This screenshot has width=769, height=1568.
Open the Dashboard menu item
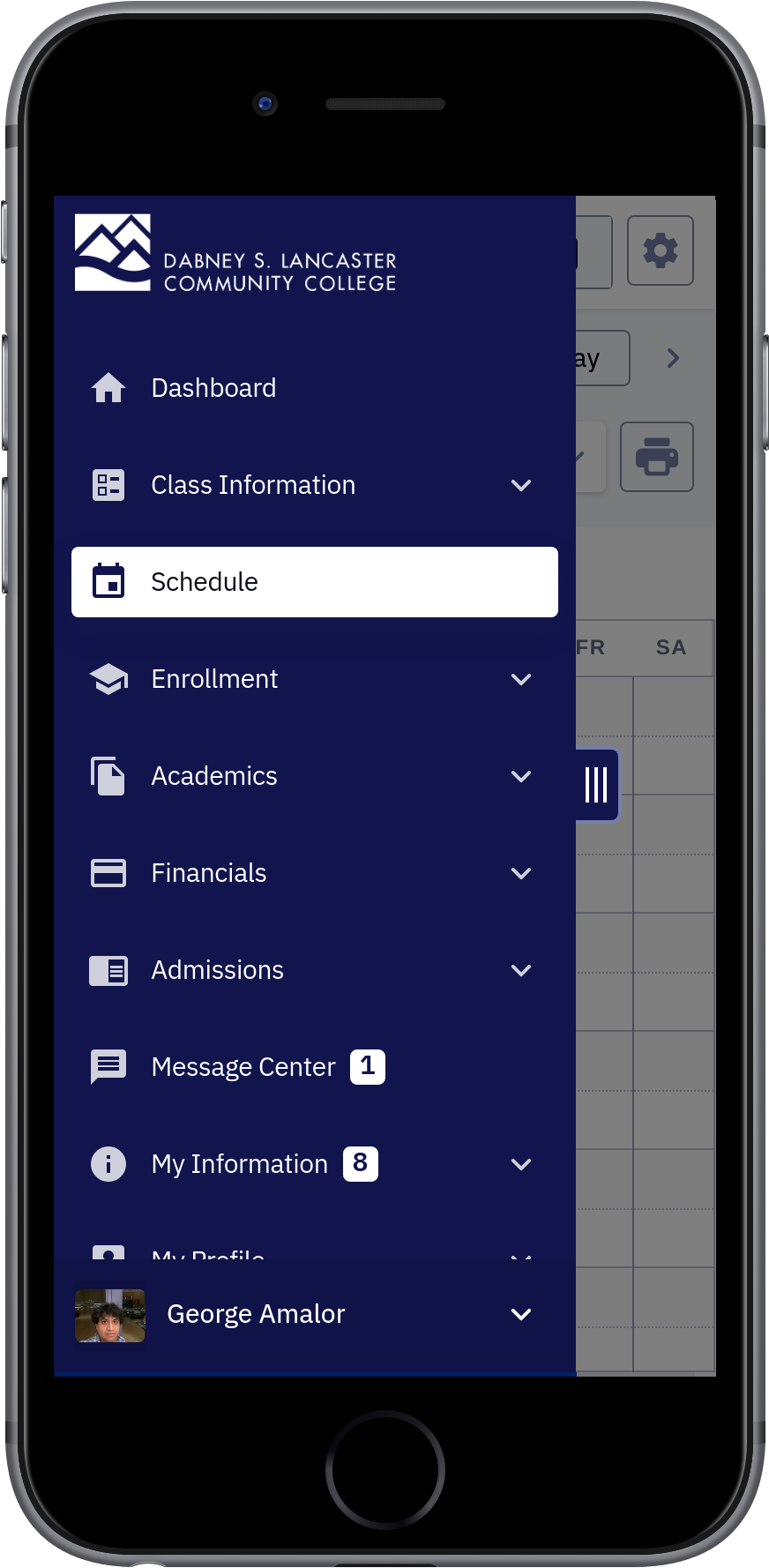[x=315, y=388]
